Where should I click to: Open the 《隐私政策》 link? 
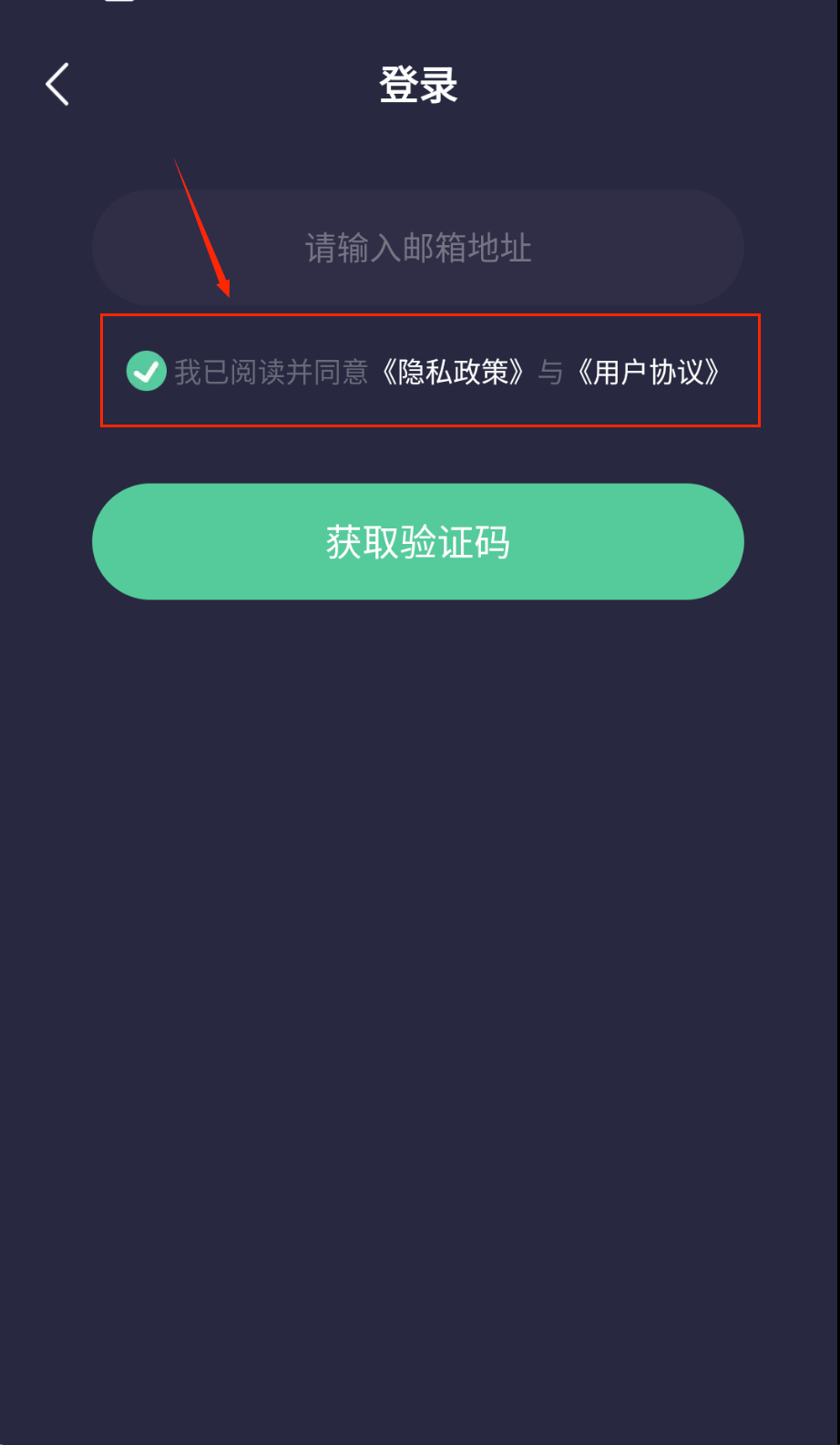[x=453, y=372]
